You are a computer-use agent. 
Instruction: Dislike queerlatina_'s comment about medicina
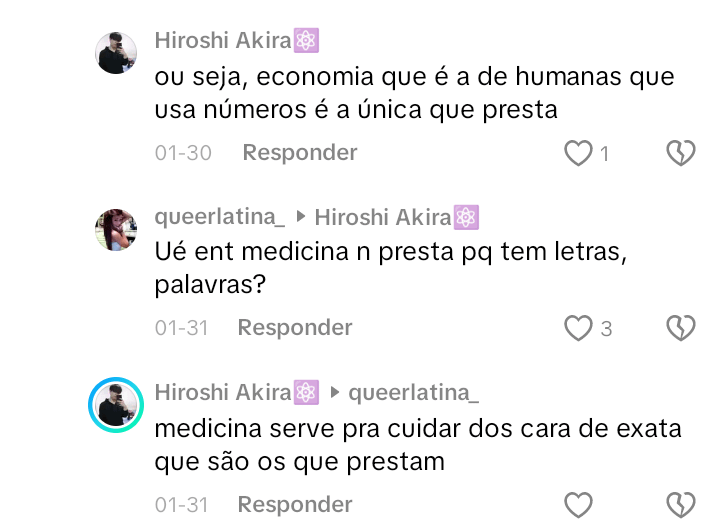[680, 328]
